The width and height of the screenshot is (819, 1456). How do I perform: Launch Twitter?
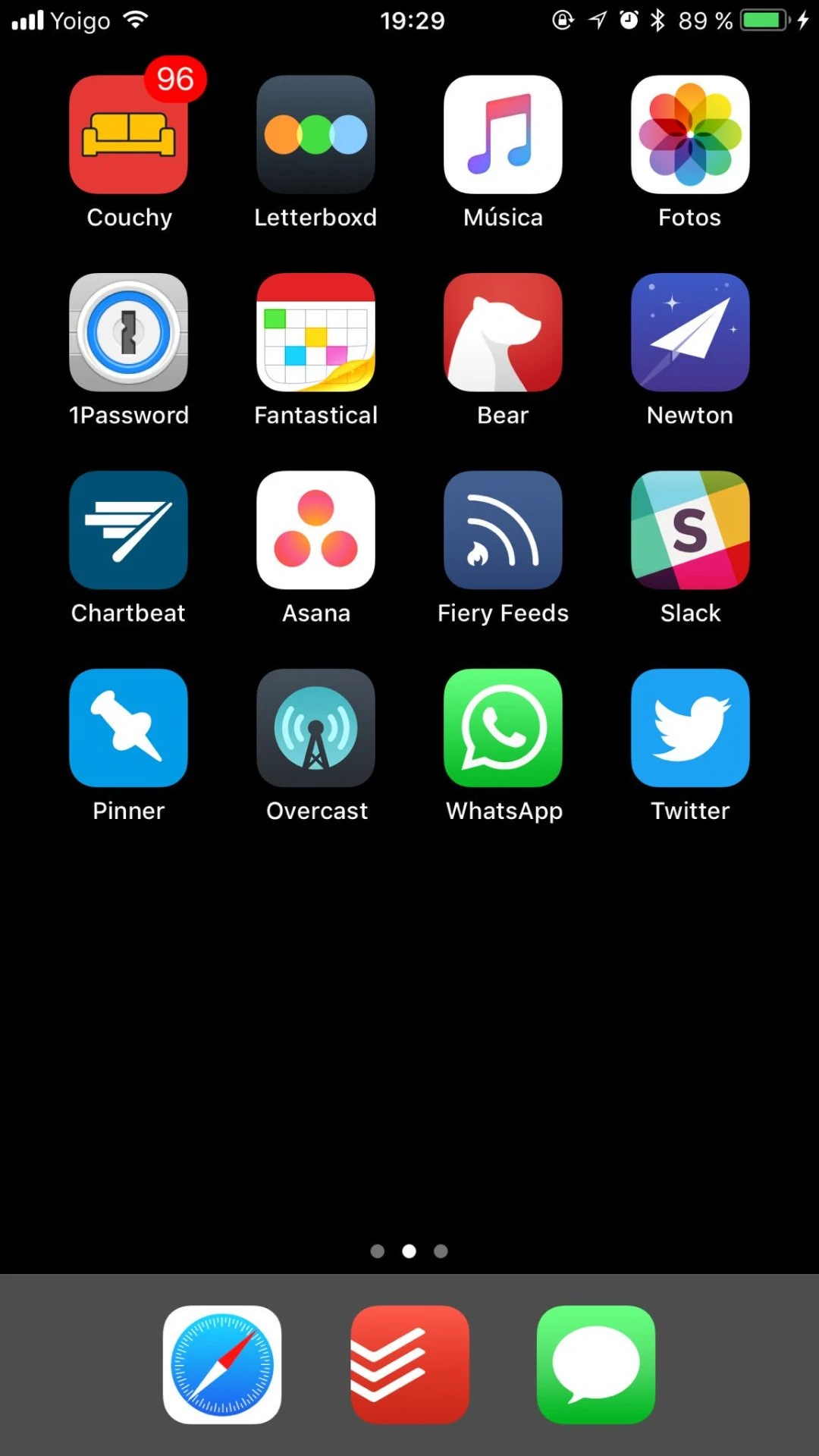pos(690,729)
